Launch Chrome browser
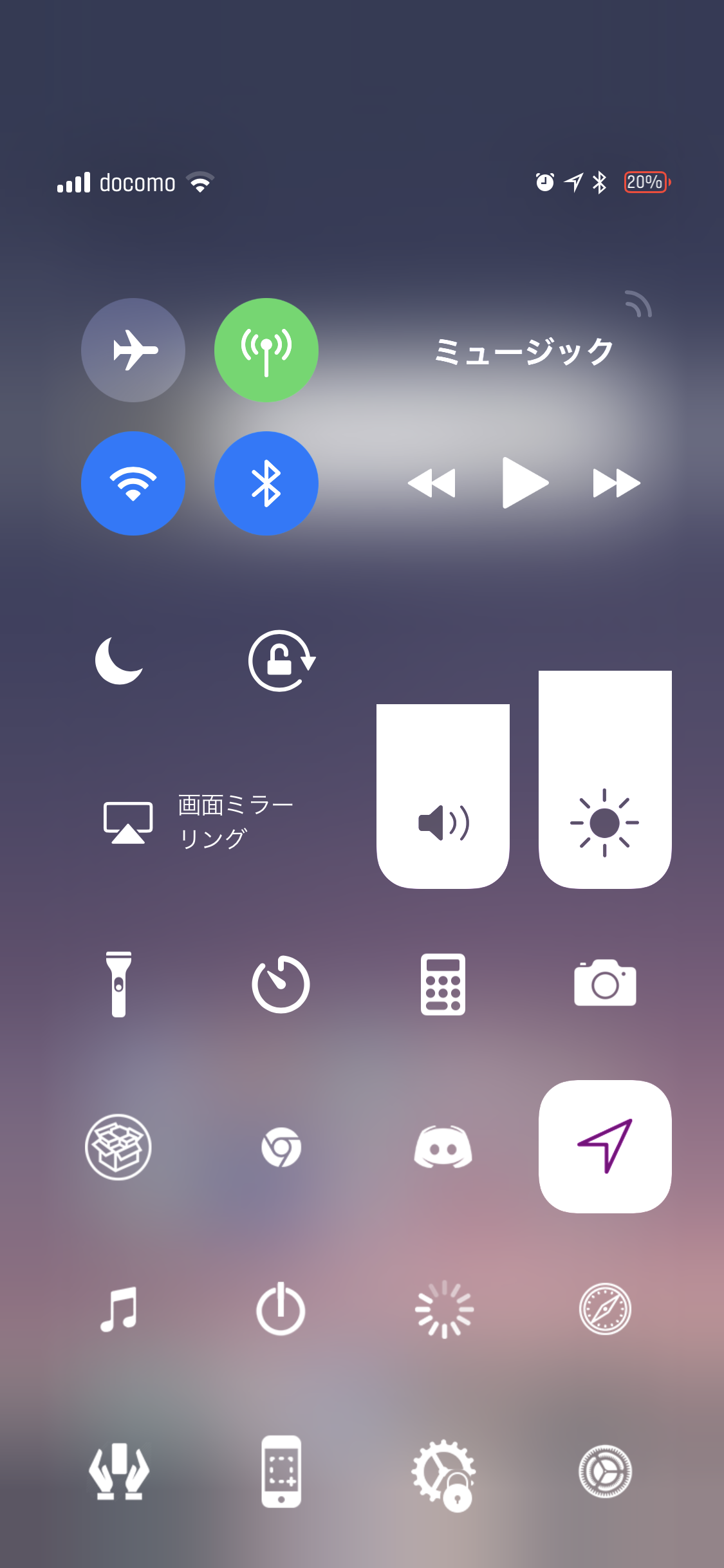724x1568 pixels. click(x=281, y=1147)
